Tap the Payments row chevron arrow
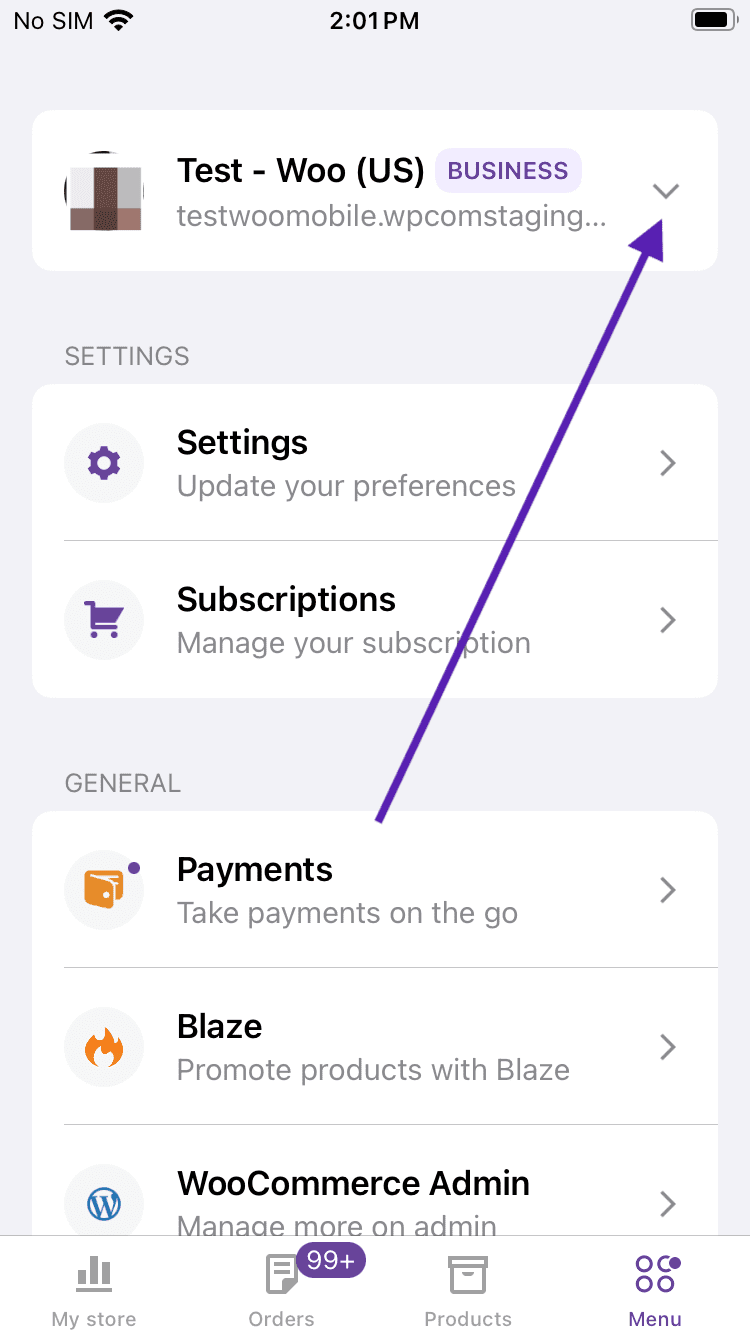The width and height of the screenshot is (750, 1334). pos(667,889)
